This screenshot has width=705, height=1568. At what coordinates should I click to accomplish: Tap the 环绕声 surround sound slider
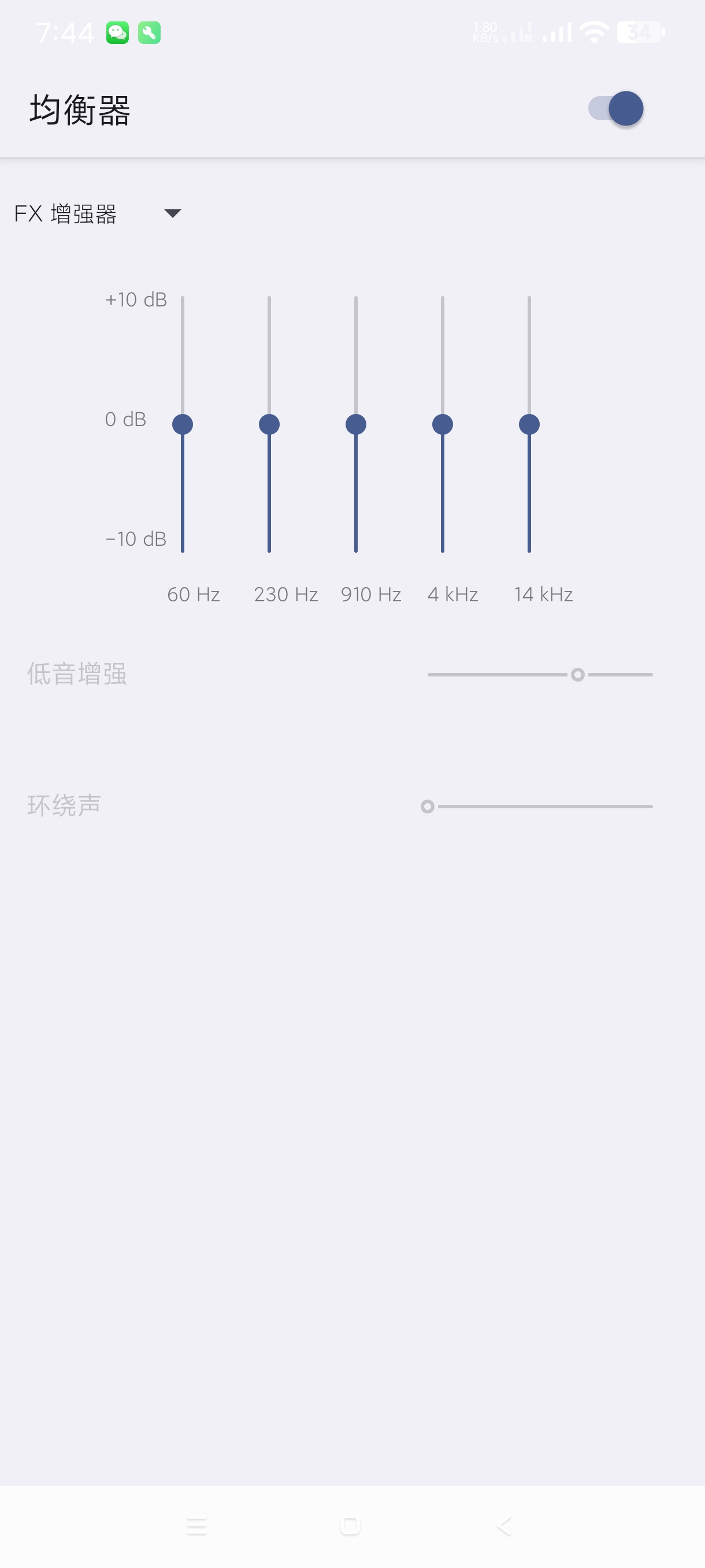coord(428,807)
